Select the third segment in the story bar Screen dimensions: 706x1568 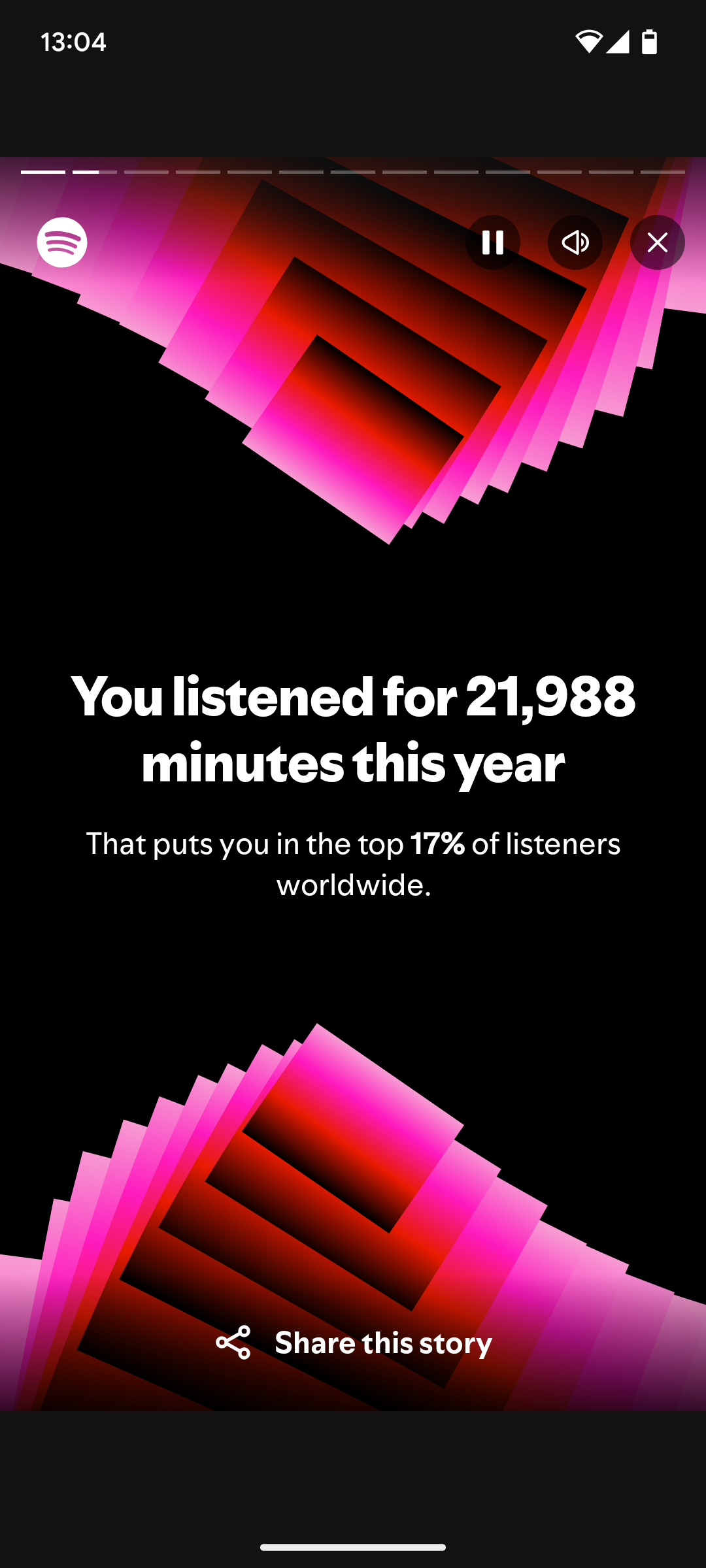point(146,172)
